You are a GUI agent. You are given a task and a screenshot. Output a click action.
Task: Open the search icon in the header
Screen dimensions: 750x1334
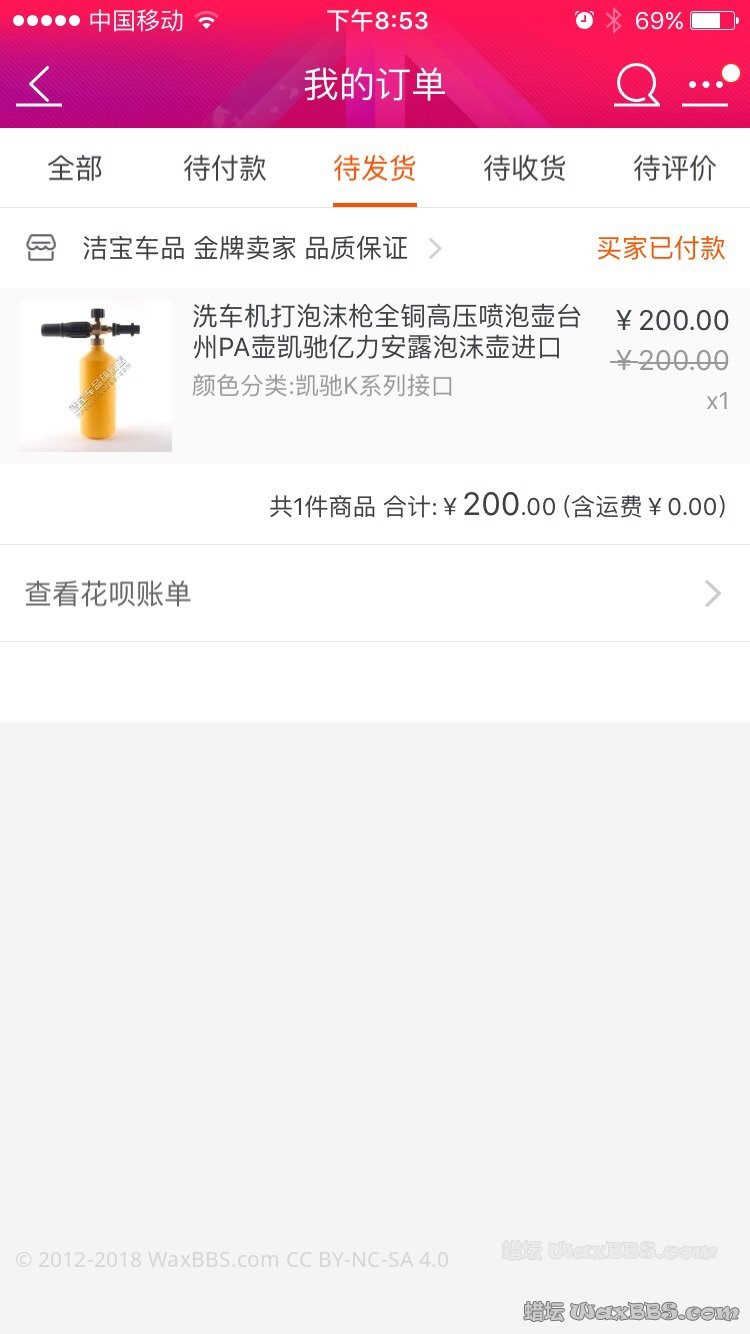[x=636, y=86]
